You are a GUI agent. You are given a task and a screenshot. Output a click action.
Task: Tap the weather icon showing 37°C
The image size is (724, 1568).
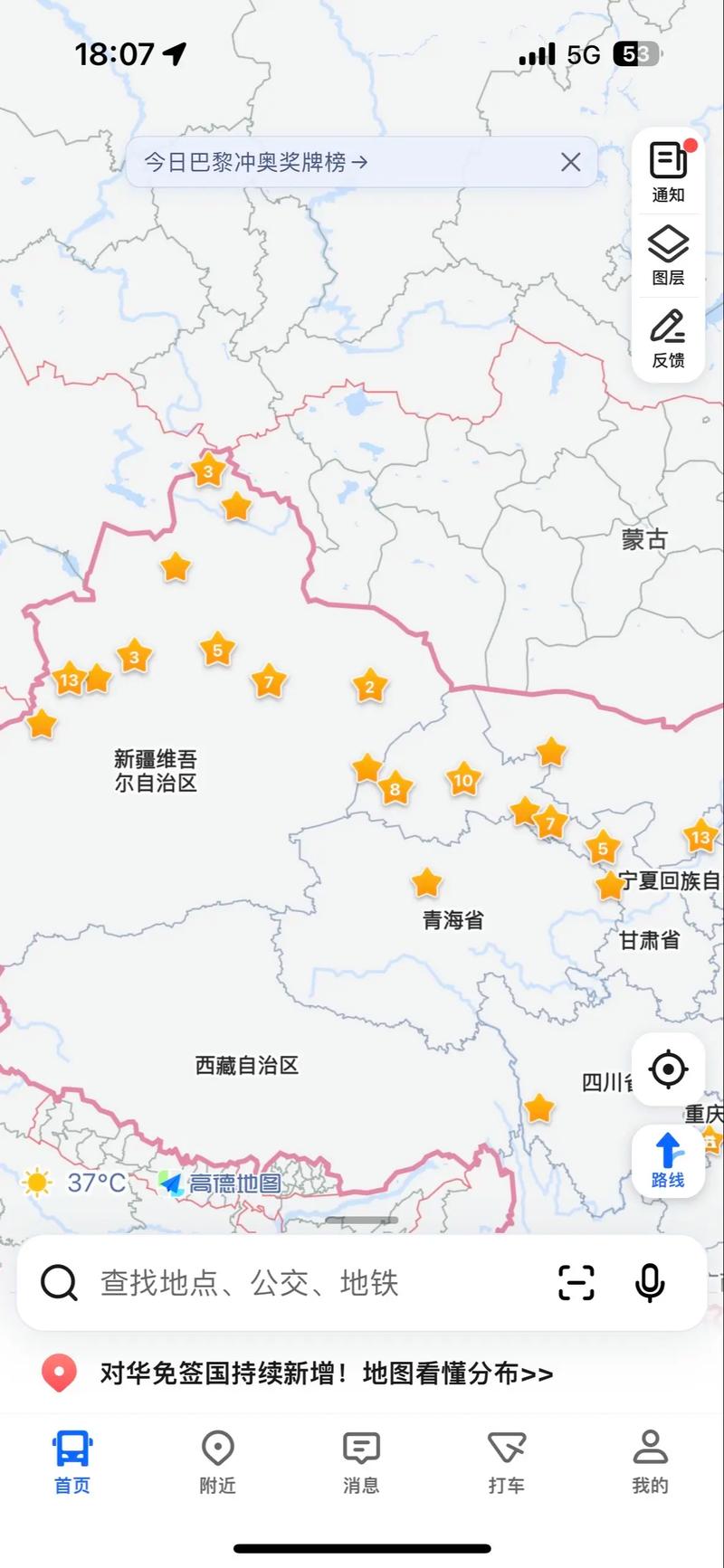pos(36,1182)
